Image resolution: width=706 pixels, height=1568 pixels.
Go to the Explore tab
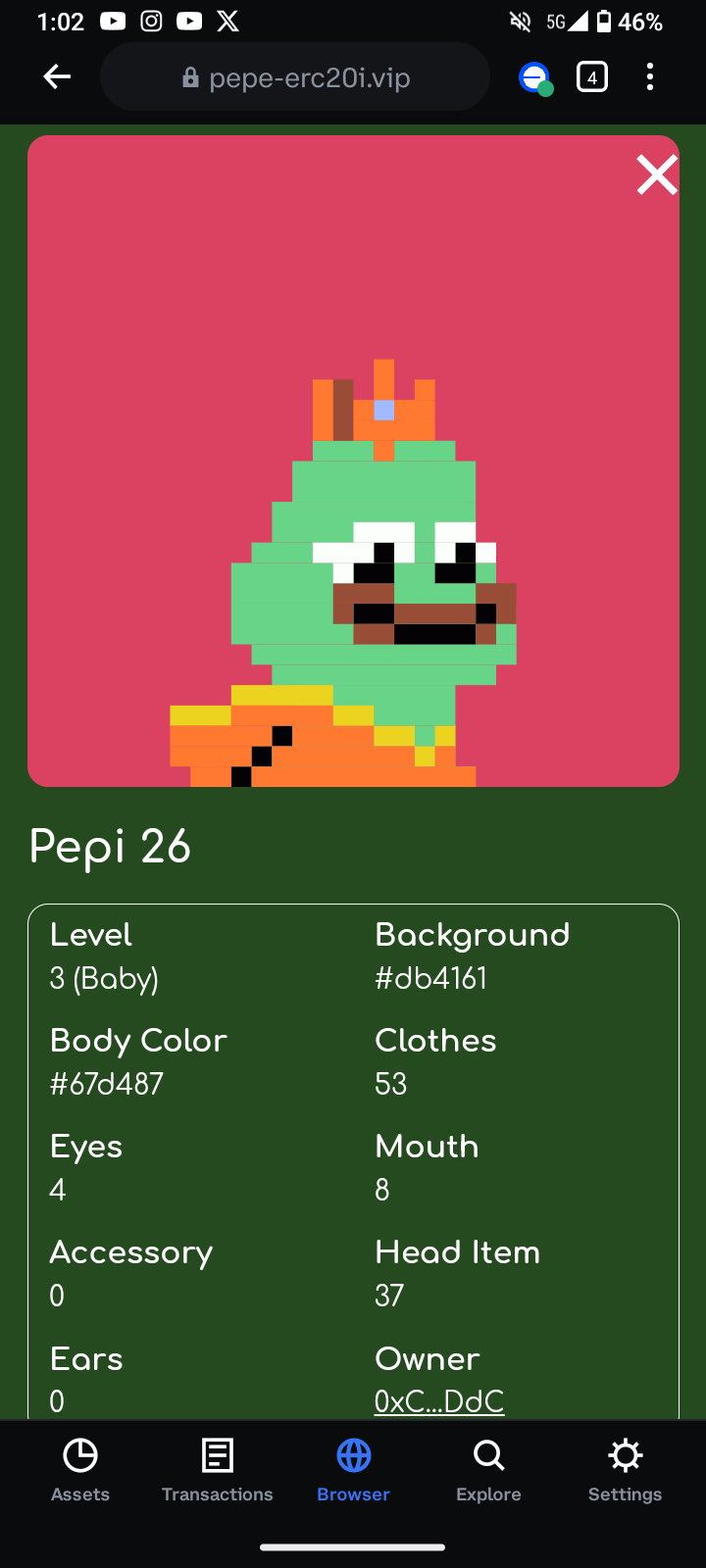coord(488,1470)
